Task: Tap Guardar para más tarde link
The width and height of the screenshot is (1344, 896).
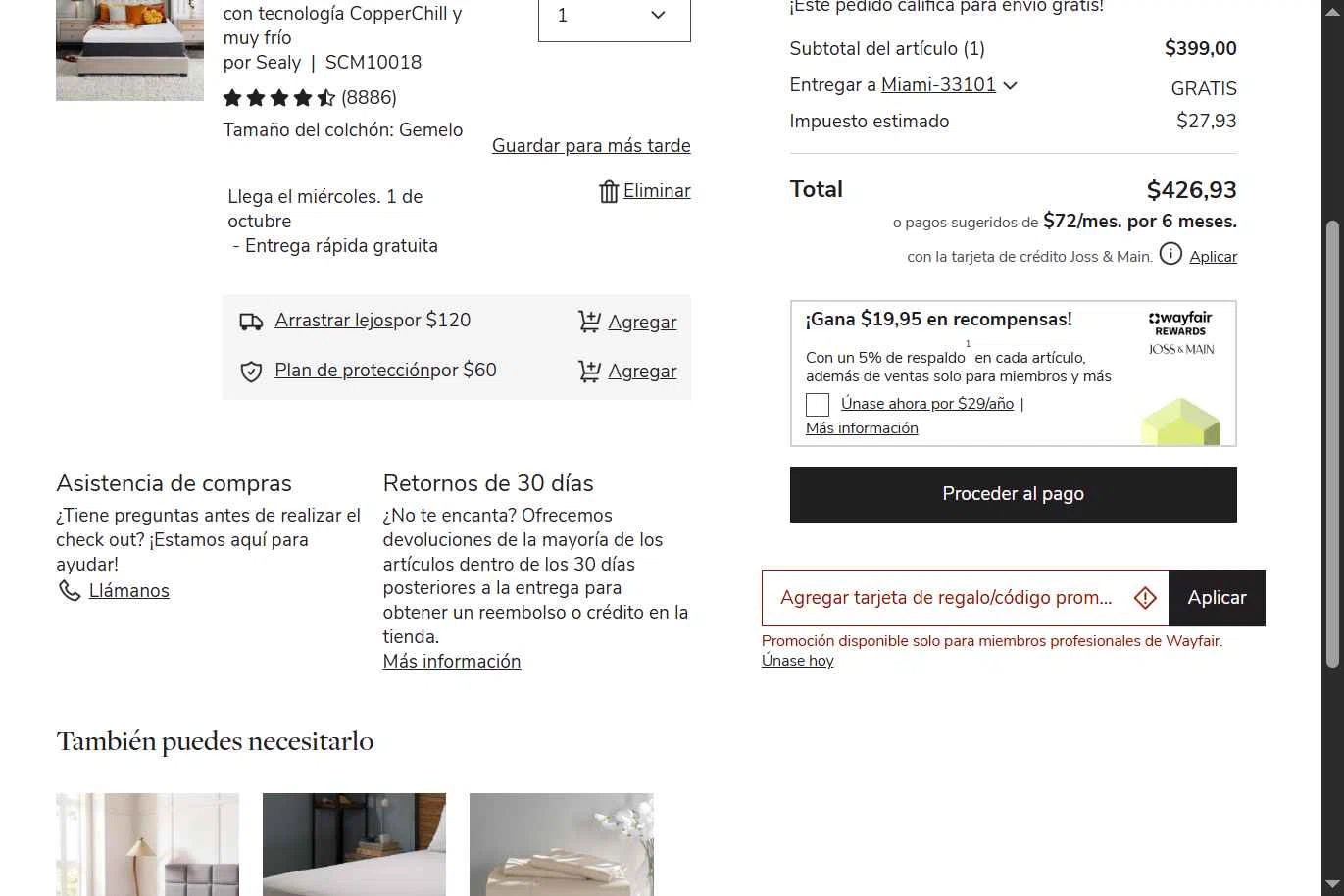Action: [x=591, y=146]
